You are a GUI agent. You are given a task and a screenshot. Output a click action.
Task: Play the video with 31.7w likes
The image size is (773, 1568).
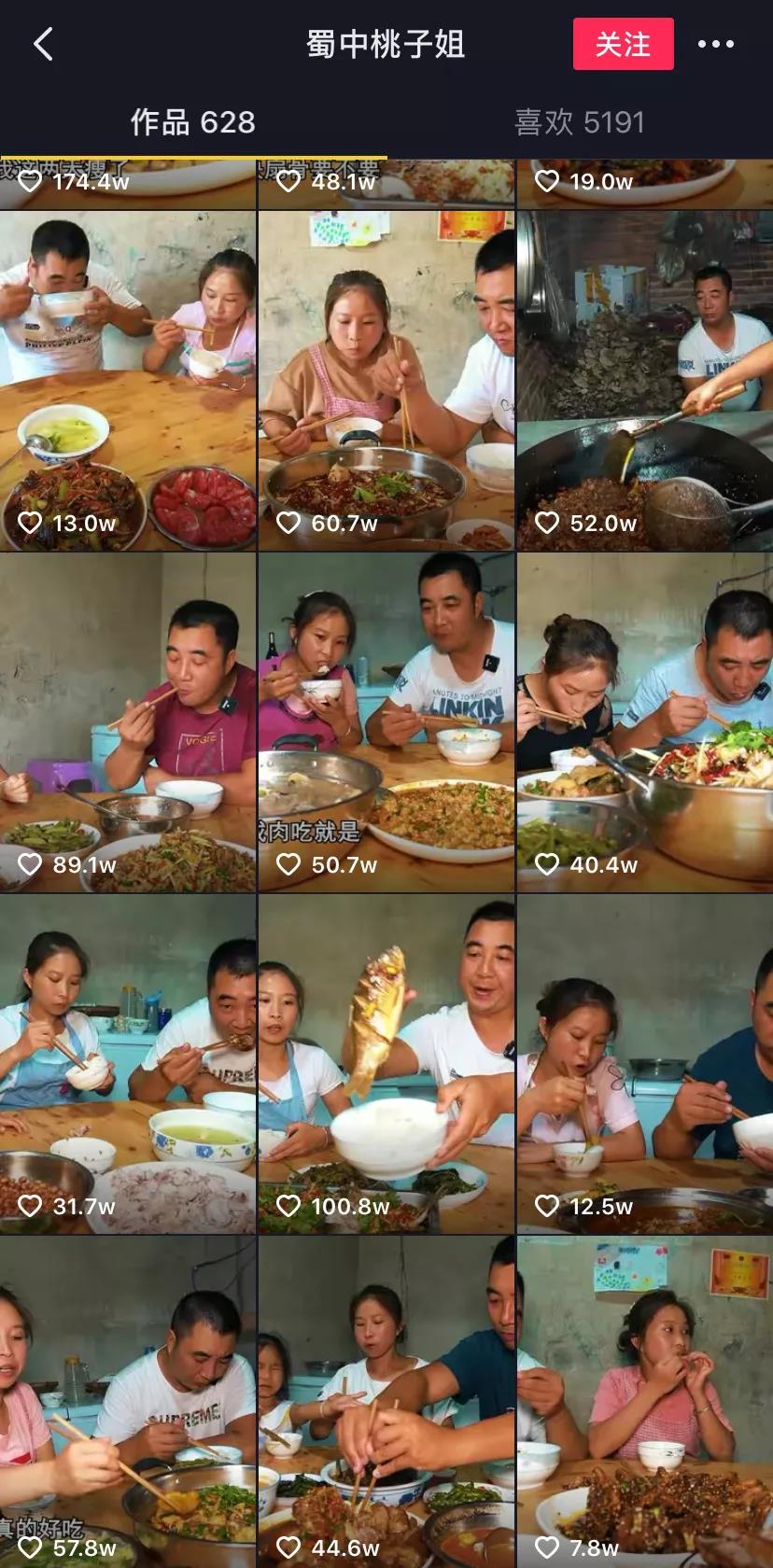pos(128,1064)
